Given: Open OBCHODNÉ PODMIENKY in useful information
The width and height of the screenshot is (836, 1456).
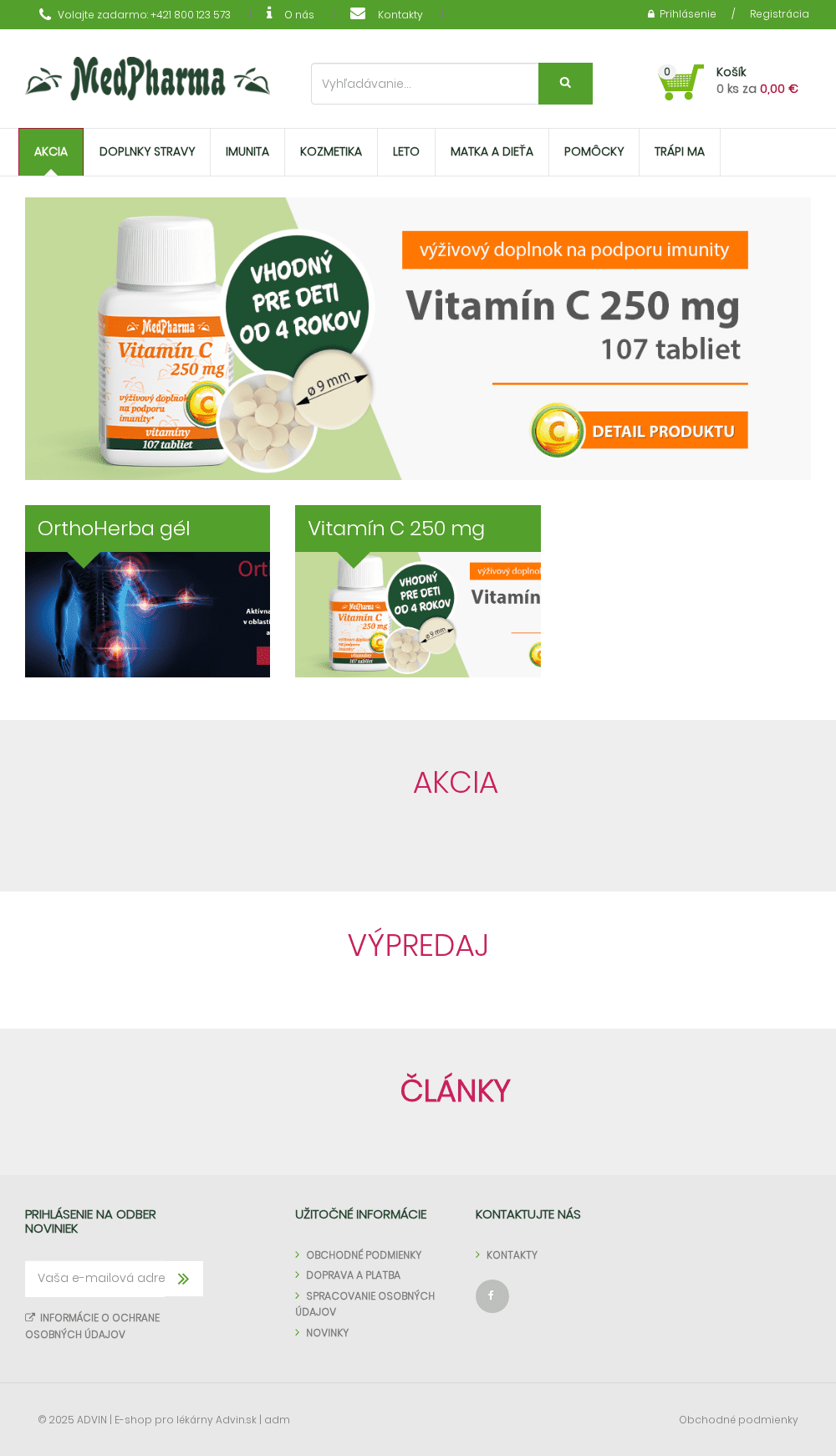Looking at the screenshot, I should tap(364, 1255).
